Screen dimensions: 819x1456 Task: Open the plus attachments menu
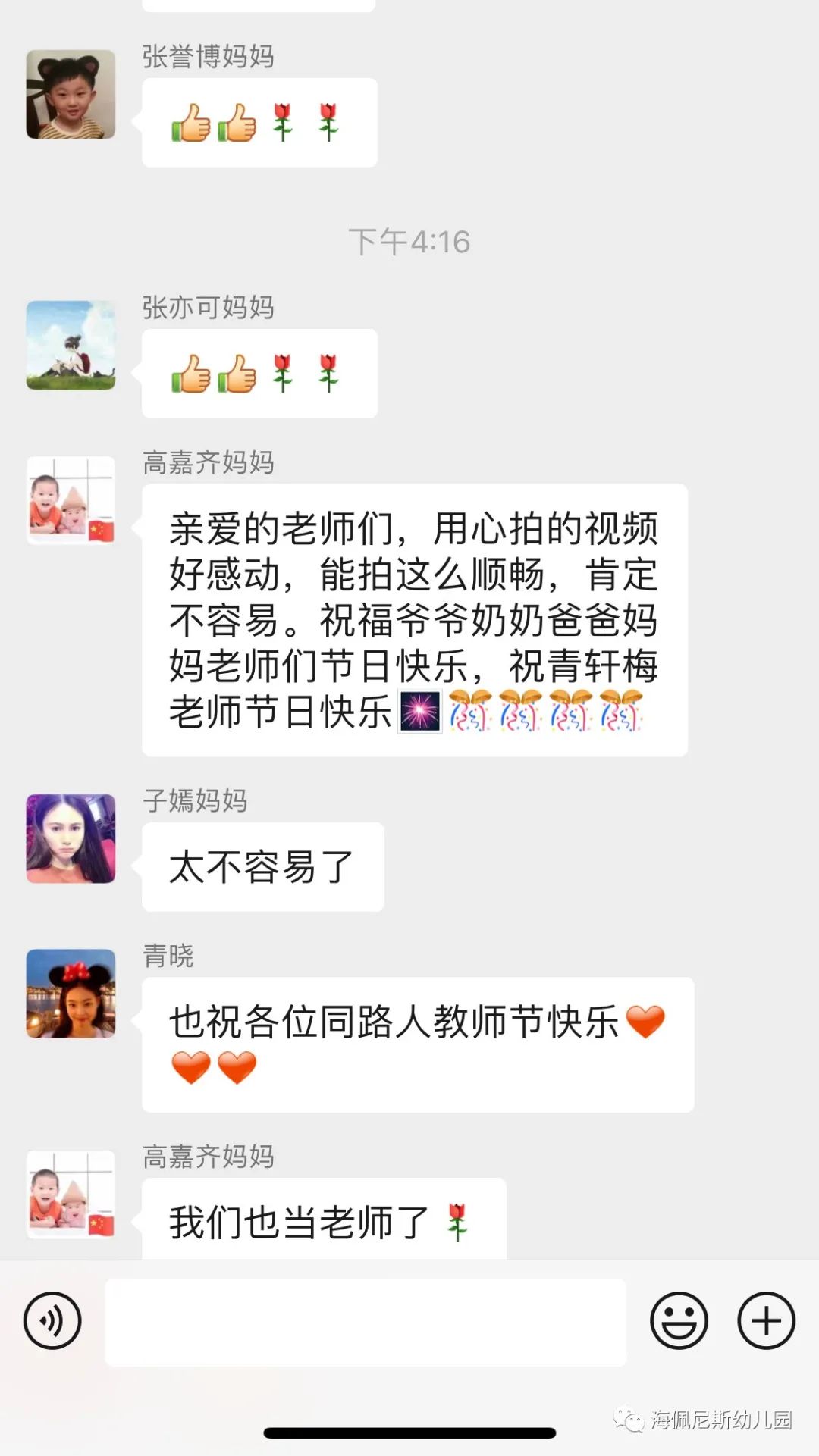point(766,1320)
